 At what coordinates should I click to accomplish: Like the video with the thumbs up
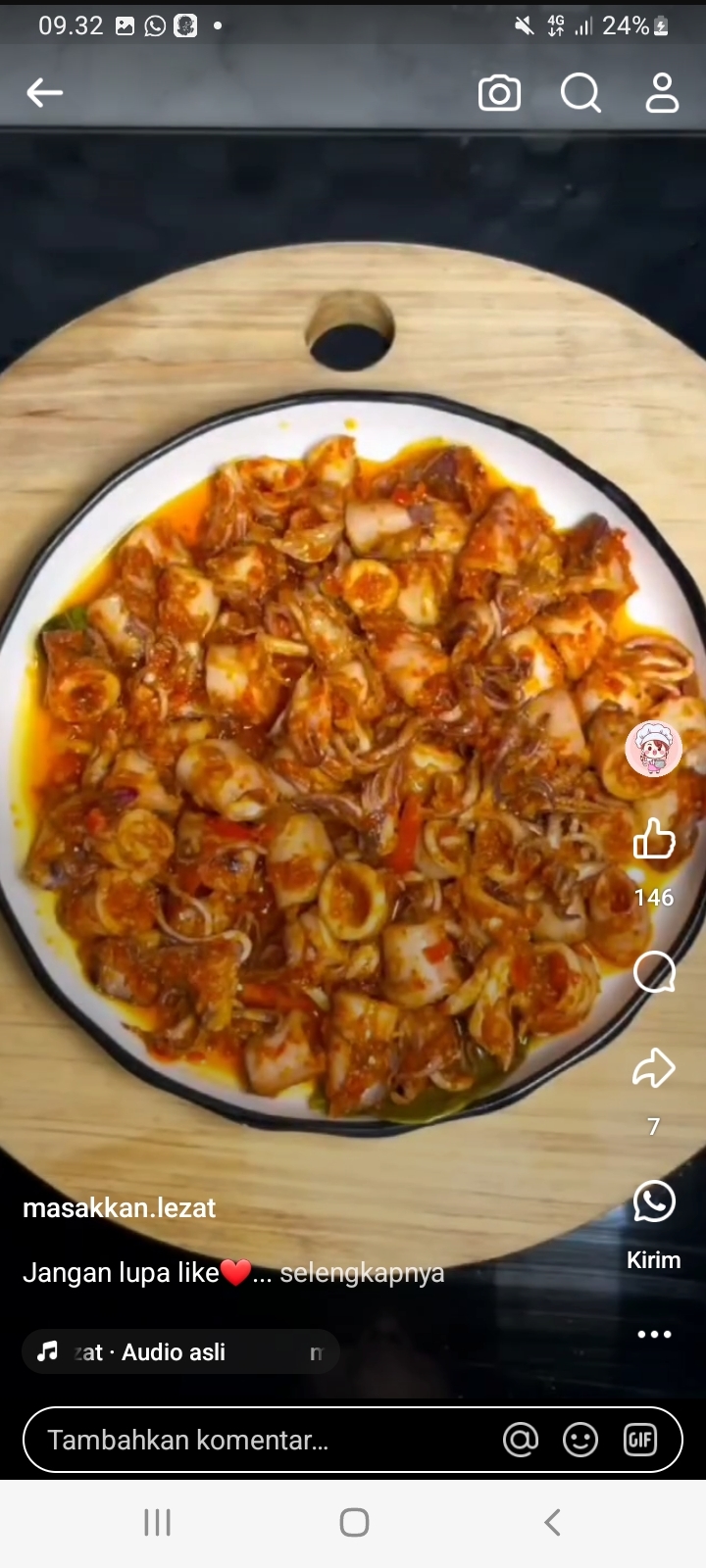point(654,839)
